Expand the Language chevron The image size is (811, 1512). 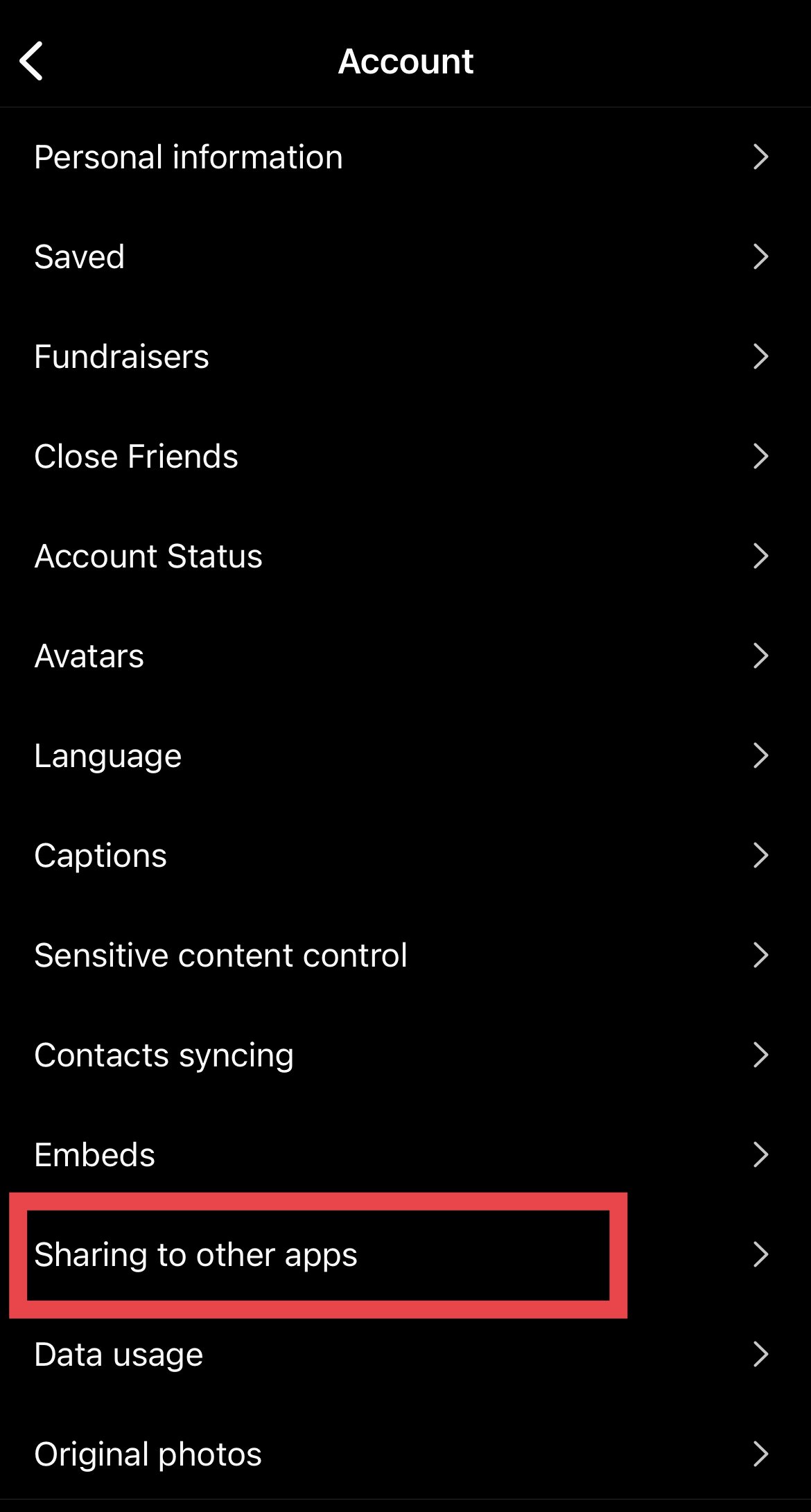pos(760,755)
